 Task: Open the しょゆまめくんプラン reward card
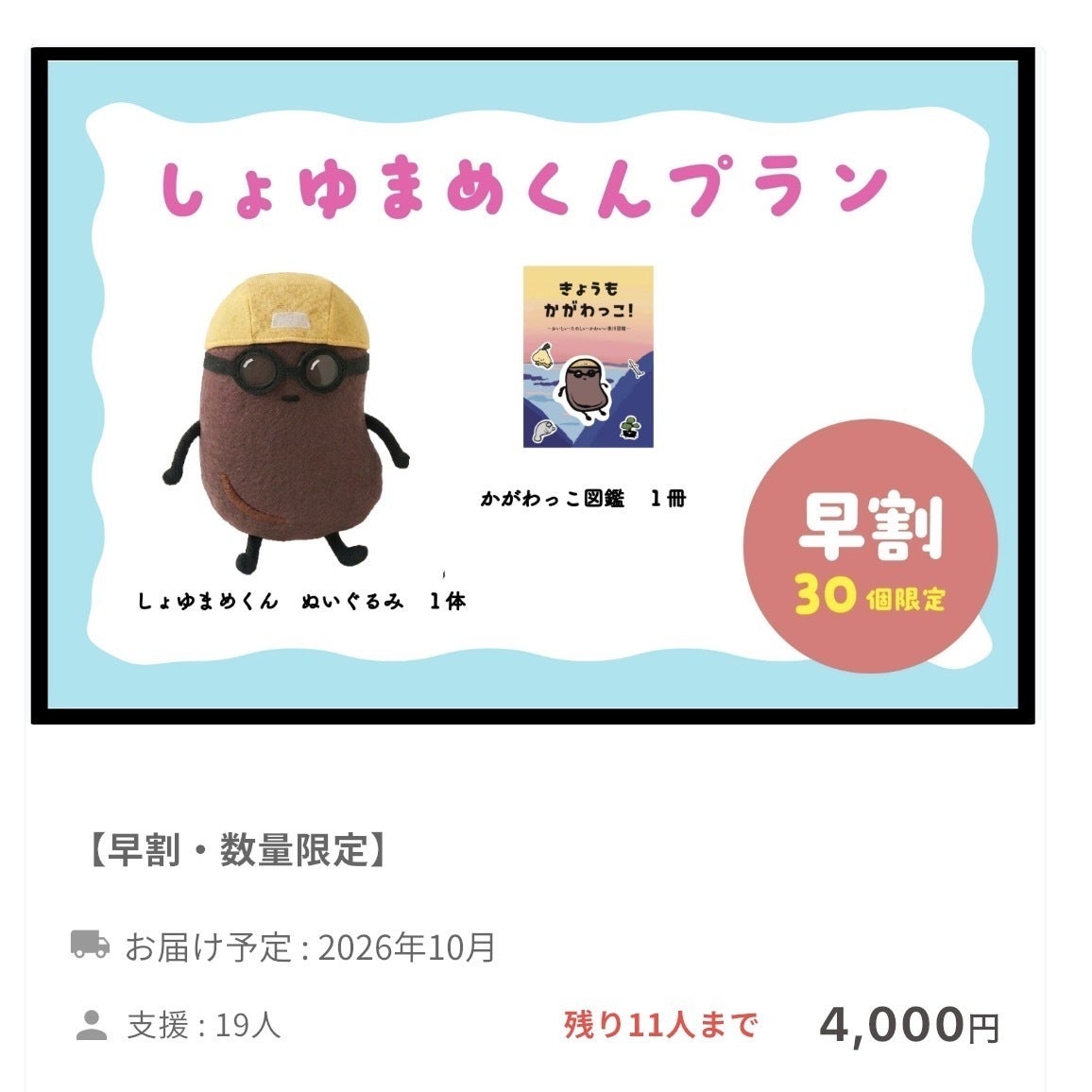click(532, 385)
